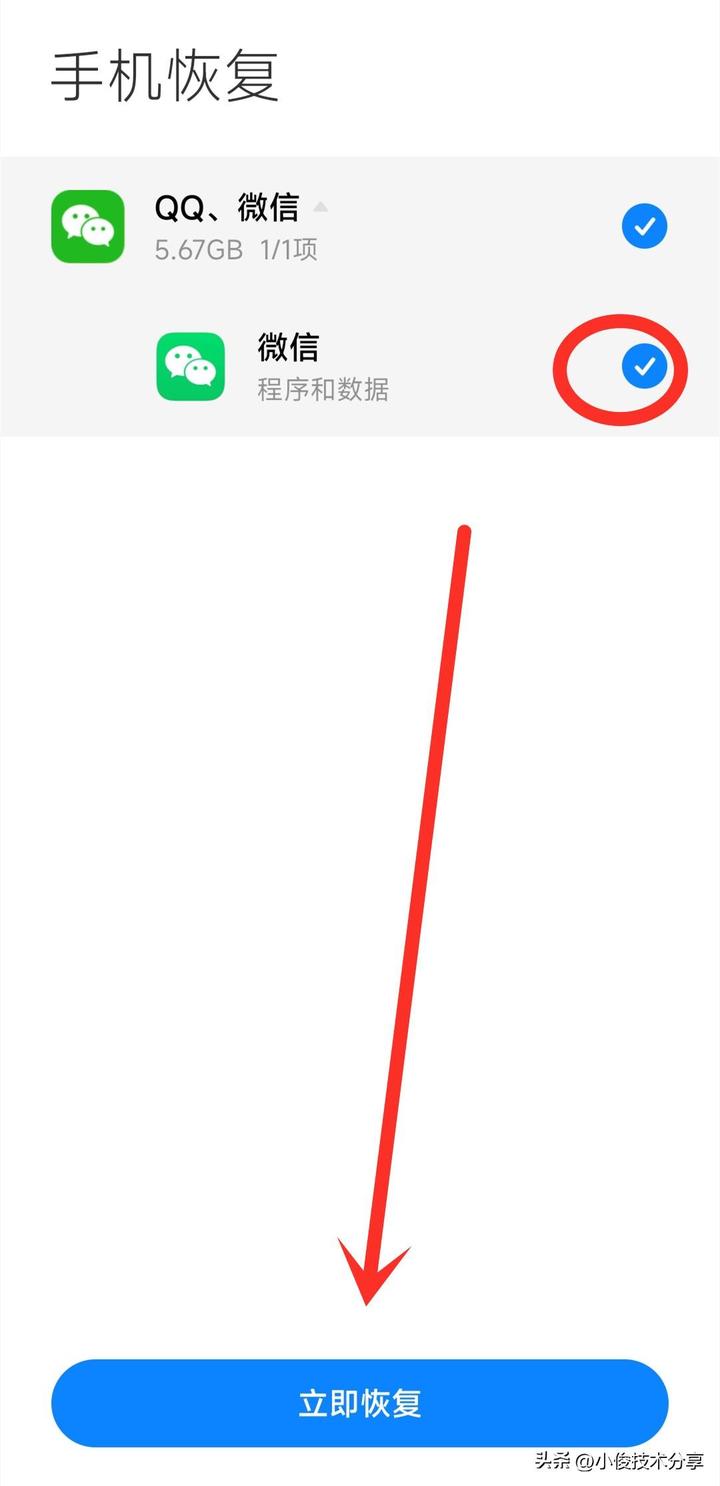The width and height of the screenshot is (720, 1486).
Task: Tap the 立即恢复 button
Action: pos(360,1402)
